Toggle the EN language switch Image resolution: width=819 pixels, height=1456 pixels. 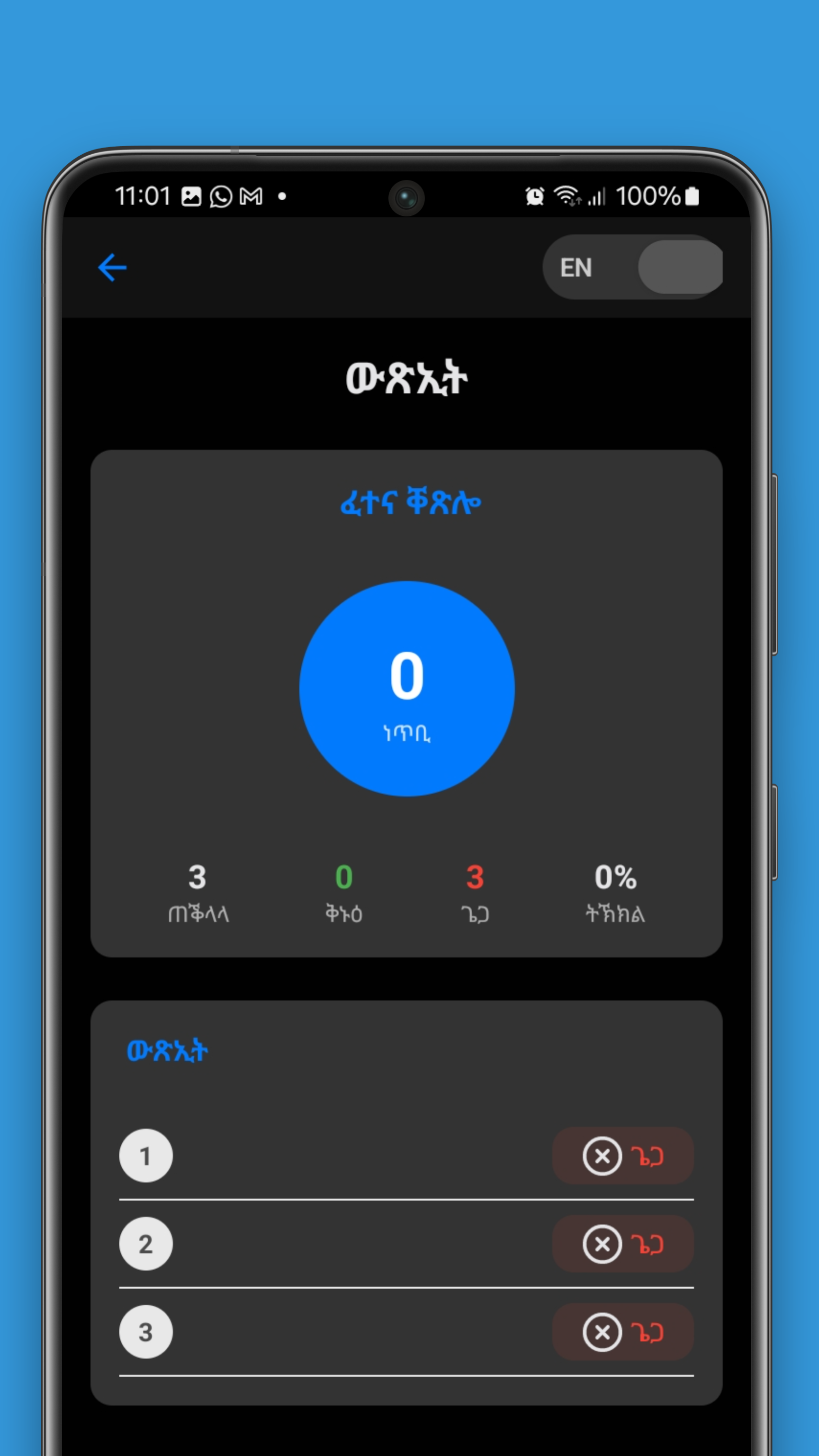(632, 267)
